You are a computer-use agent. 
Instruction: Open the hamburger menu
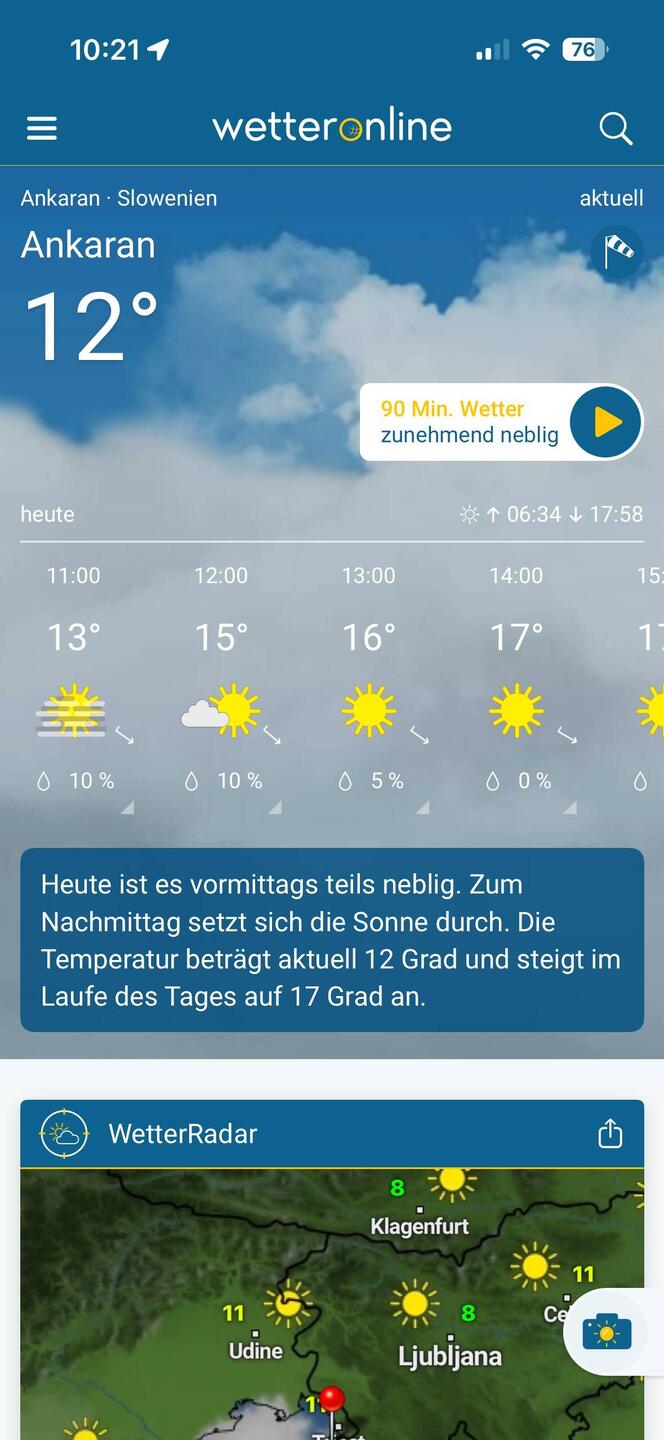click(42, 128)
